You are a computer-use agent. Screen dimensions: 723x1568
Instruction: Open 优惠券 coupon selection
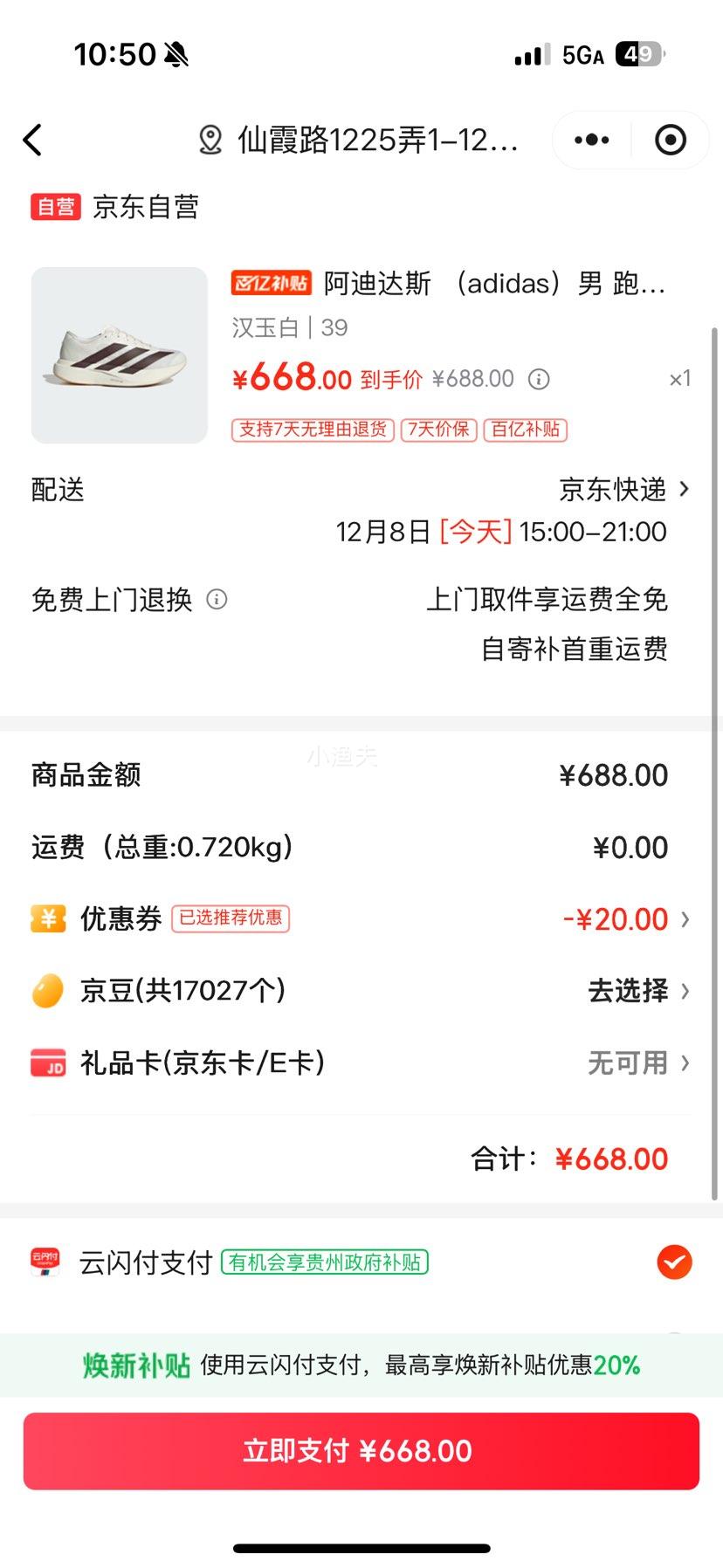click(x=625, y=919)
